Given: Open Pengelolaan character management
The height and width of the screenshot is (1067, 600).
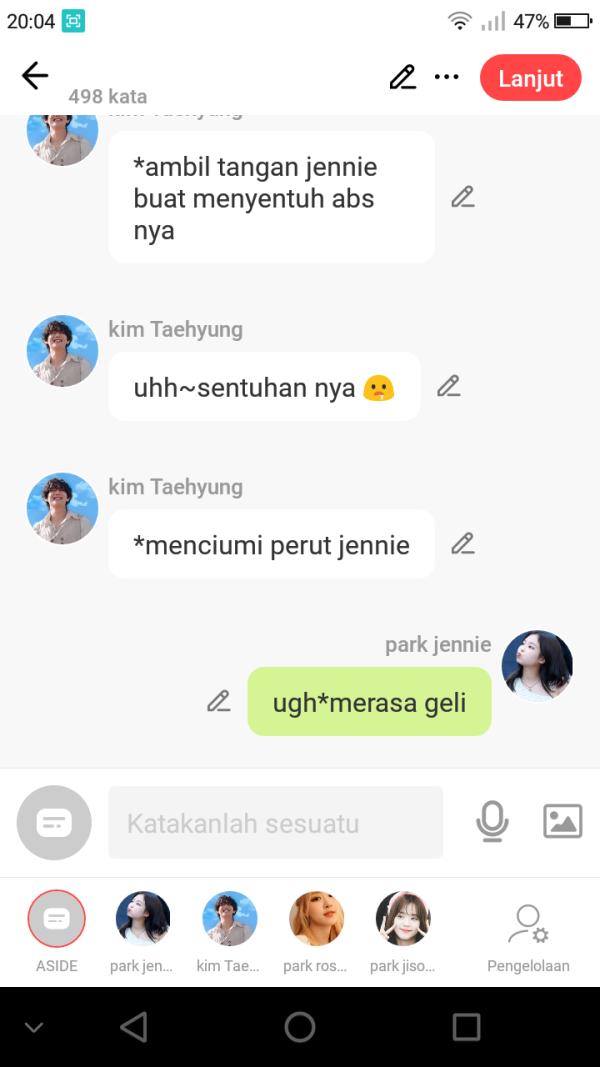Looking at the screenshot, I should (528, 927).
